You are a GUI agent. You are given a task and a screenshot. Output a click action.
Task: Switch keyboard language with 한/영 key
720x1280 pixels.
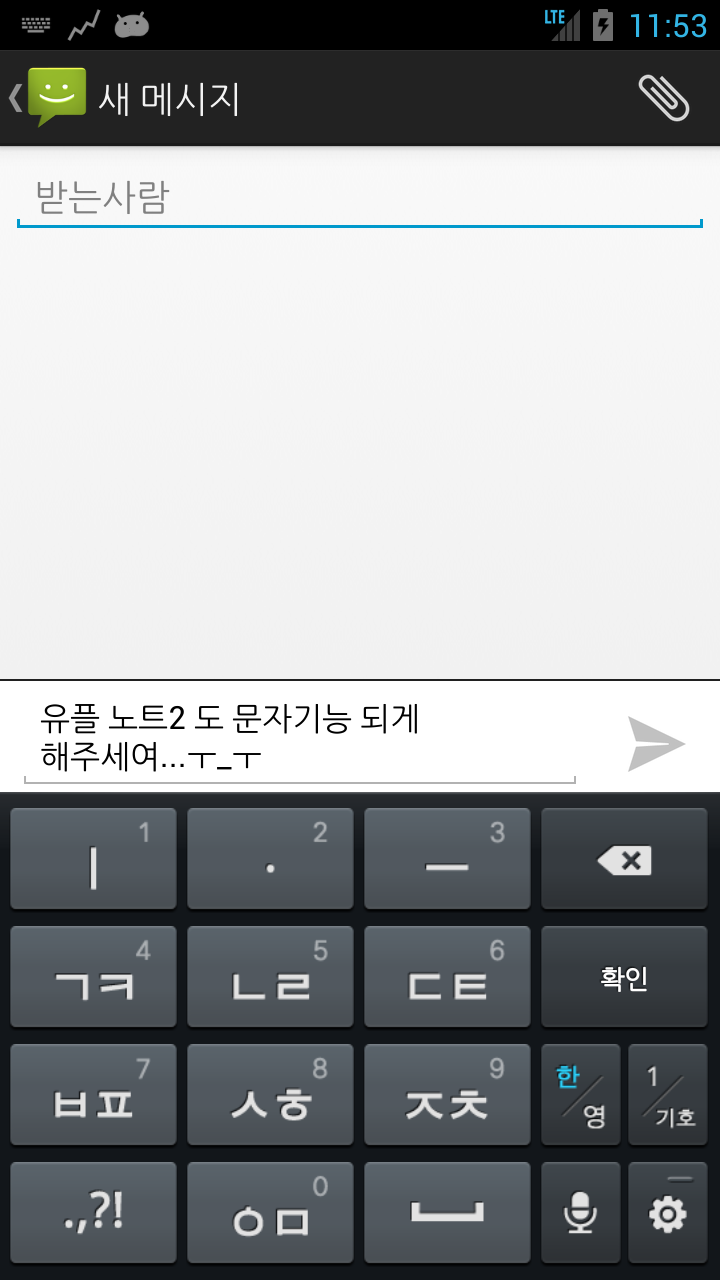coord(581,1095)
